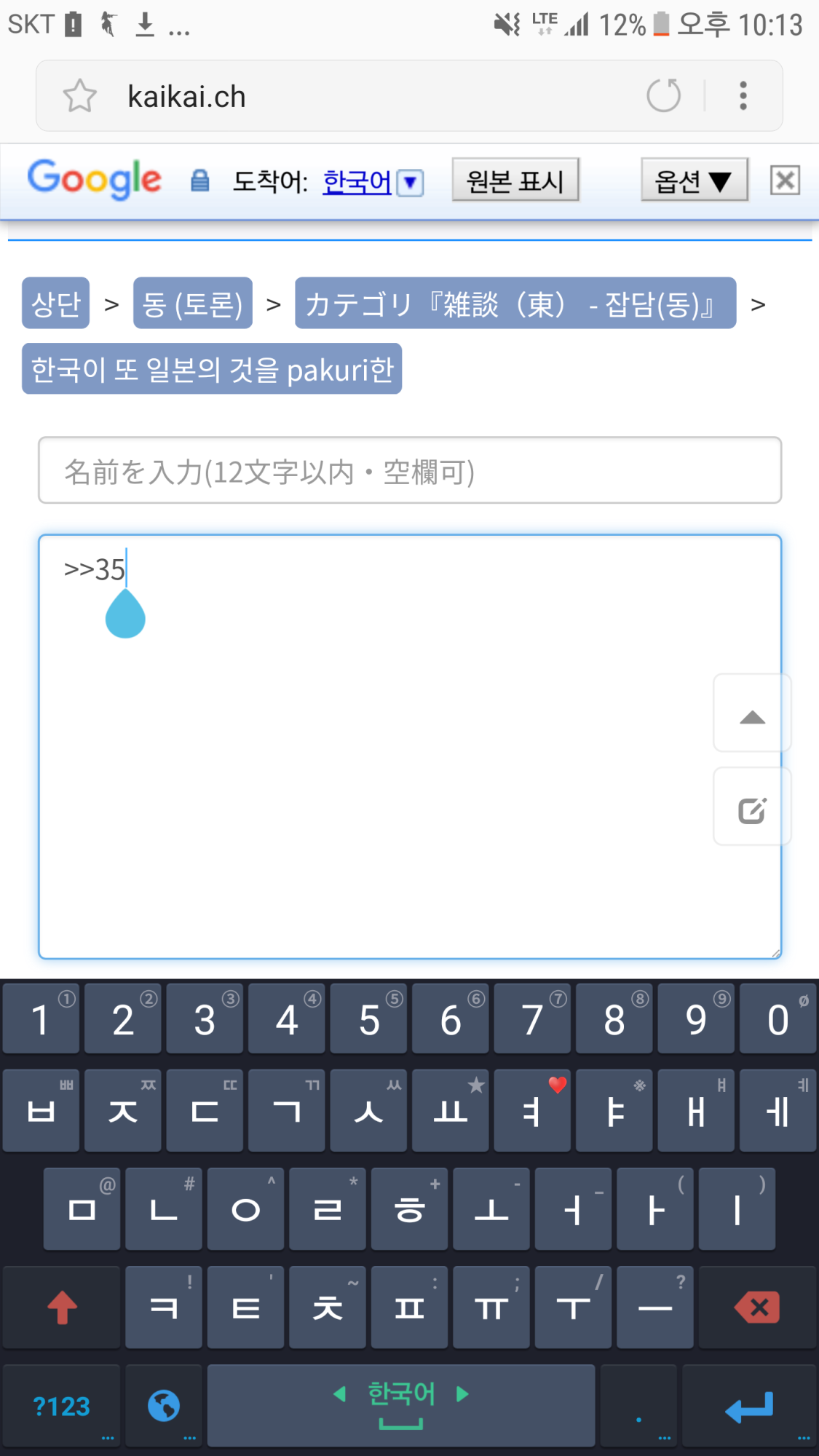Tap the kaikai.ch address bar
819x1456 pixels.
coord(364,96)
